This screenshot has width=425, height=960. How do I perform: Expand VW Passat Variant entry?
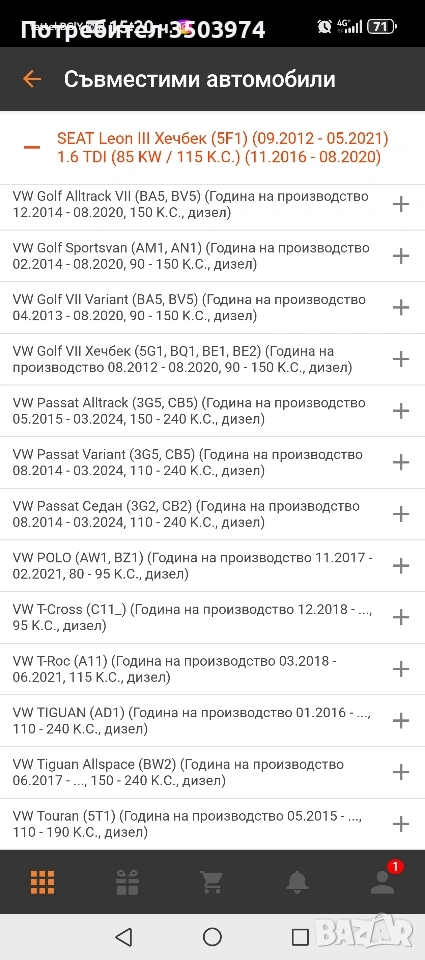click(401, 462)
